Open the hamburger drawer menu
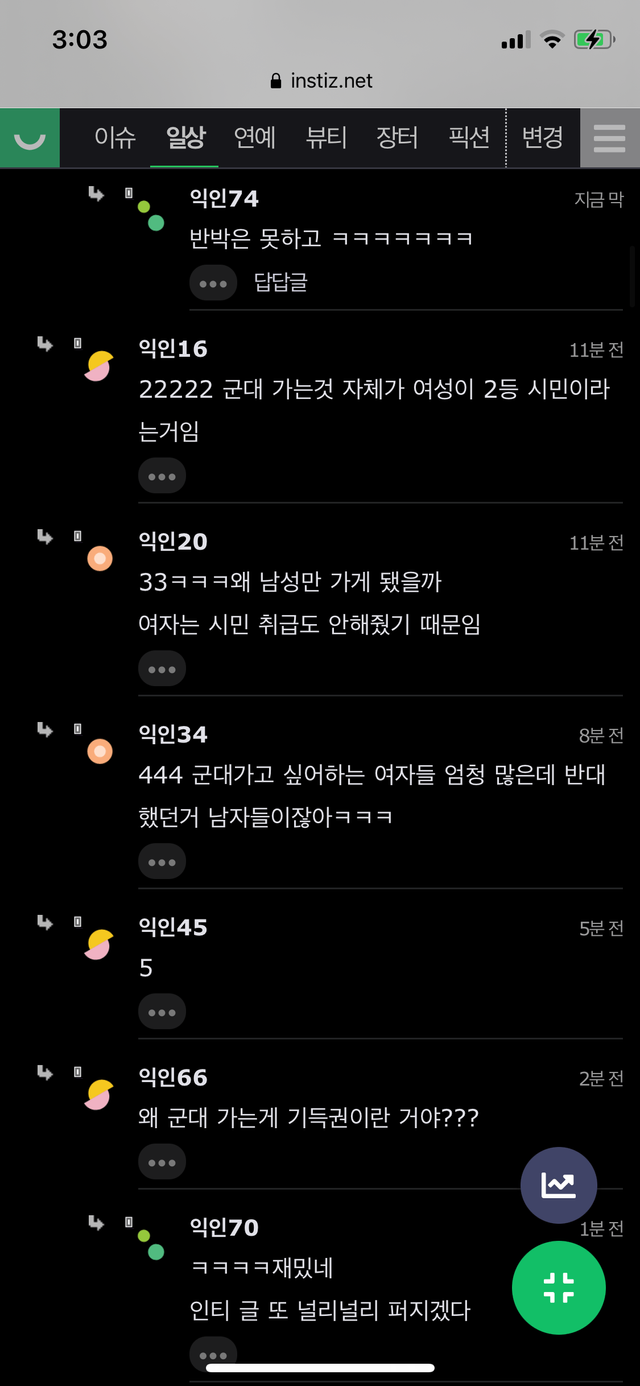The height and width of the screenshot is (1386, 640). [x=610, y=138]
